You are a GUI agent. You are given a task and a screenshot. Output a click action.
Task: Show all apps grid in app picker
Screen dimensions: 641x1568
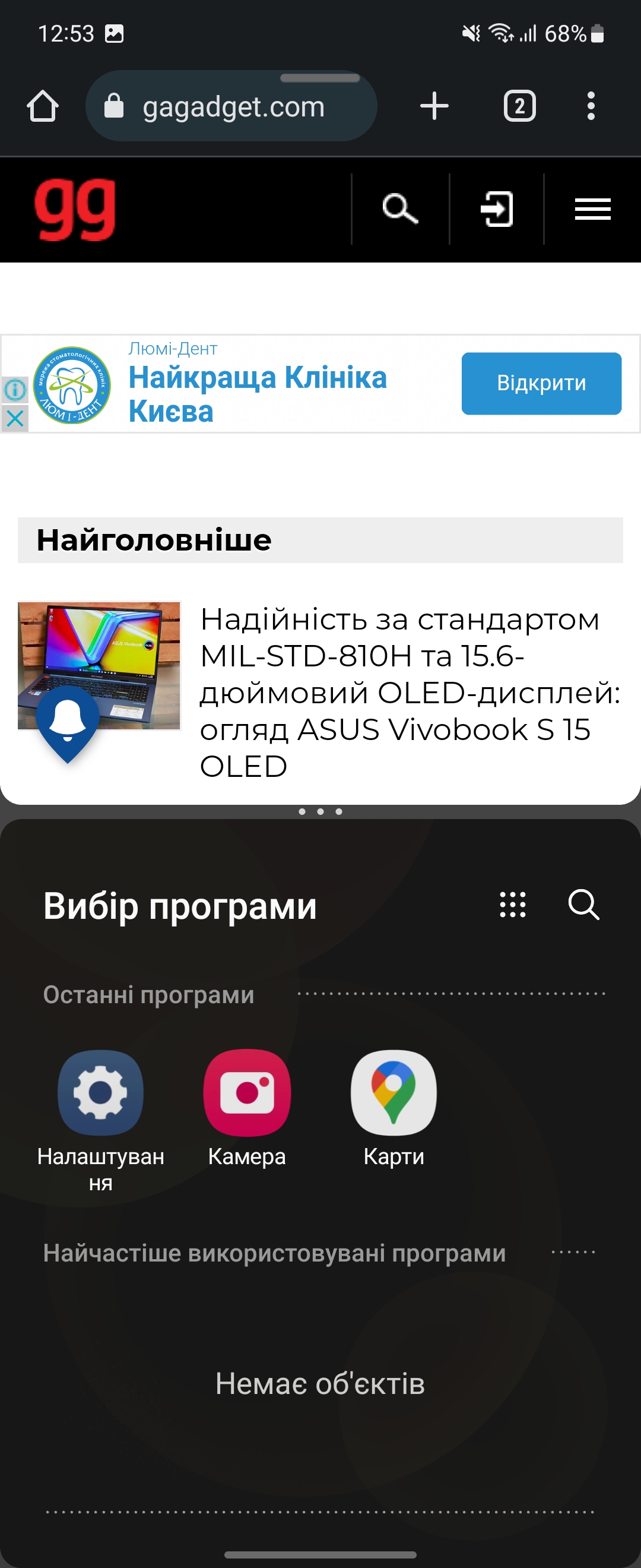click(513, 905)
